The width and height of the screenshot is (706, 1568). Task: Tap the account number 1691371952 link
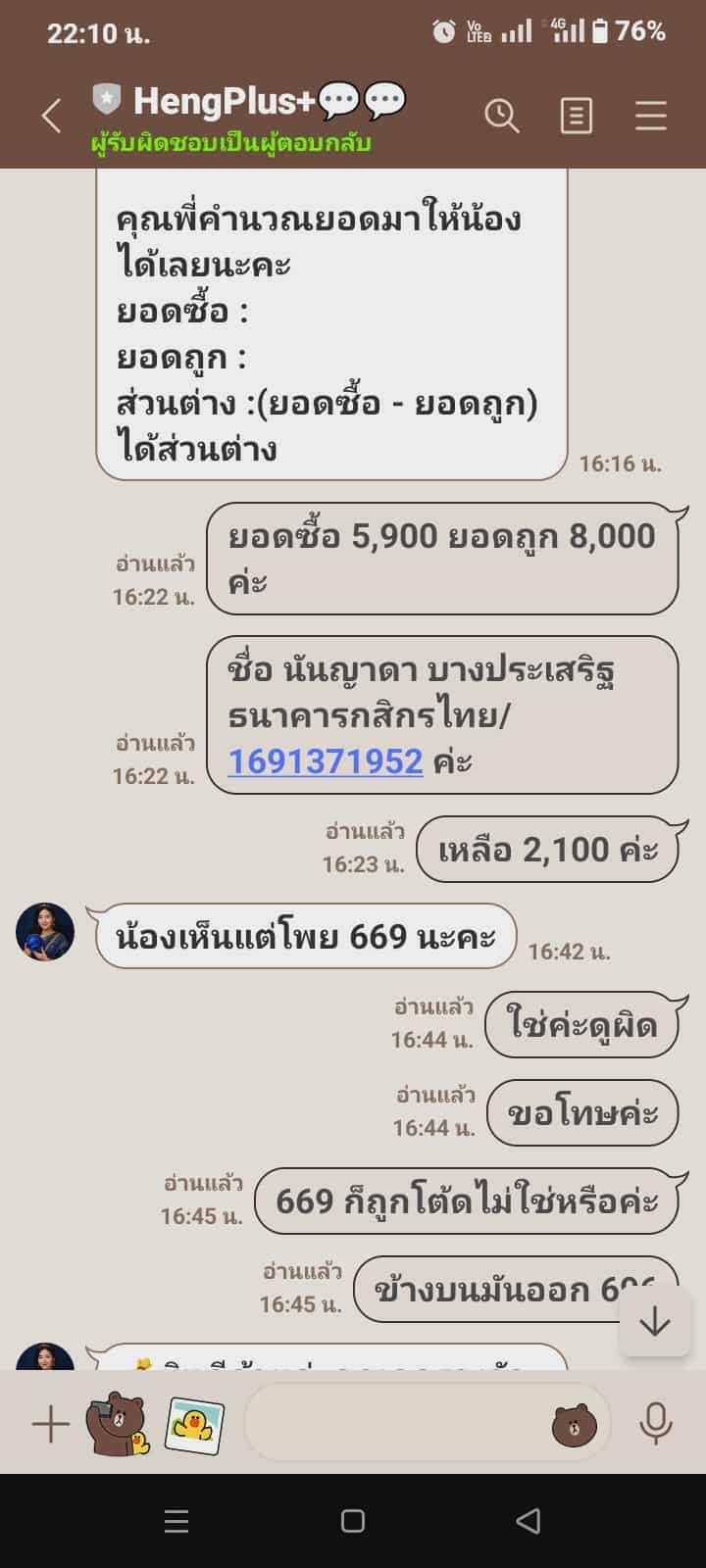325,761
